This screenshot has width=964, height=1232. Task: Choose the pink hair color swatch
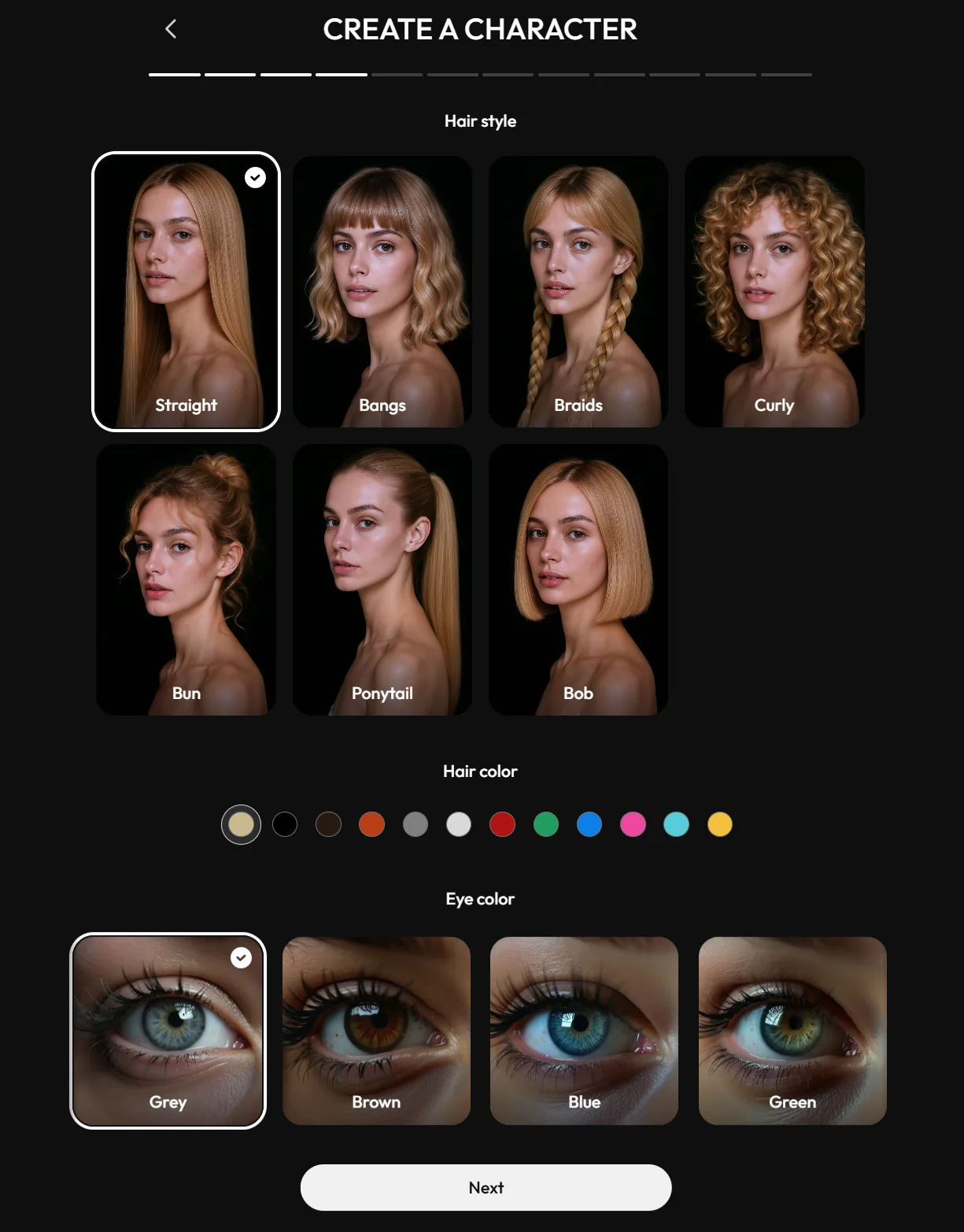pyautogui.click(x=633, y=823)
